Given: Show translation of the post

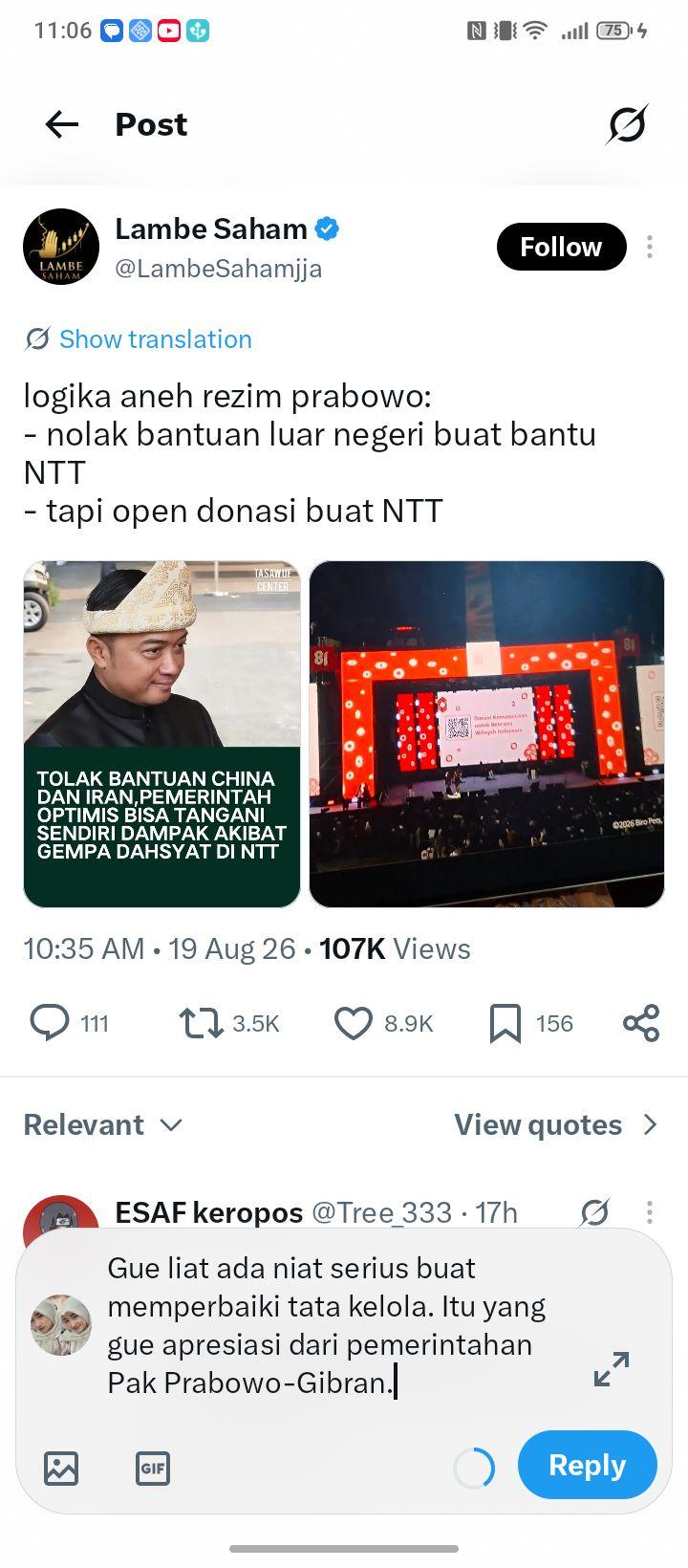Looking at the screenshot, I should [139, 339].
